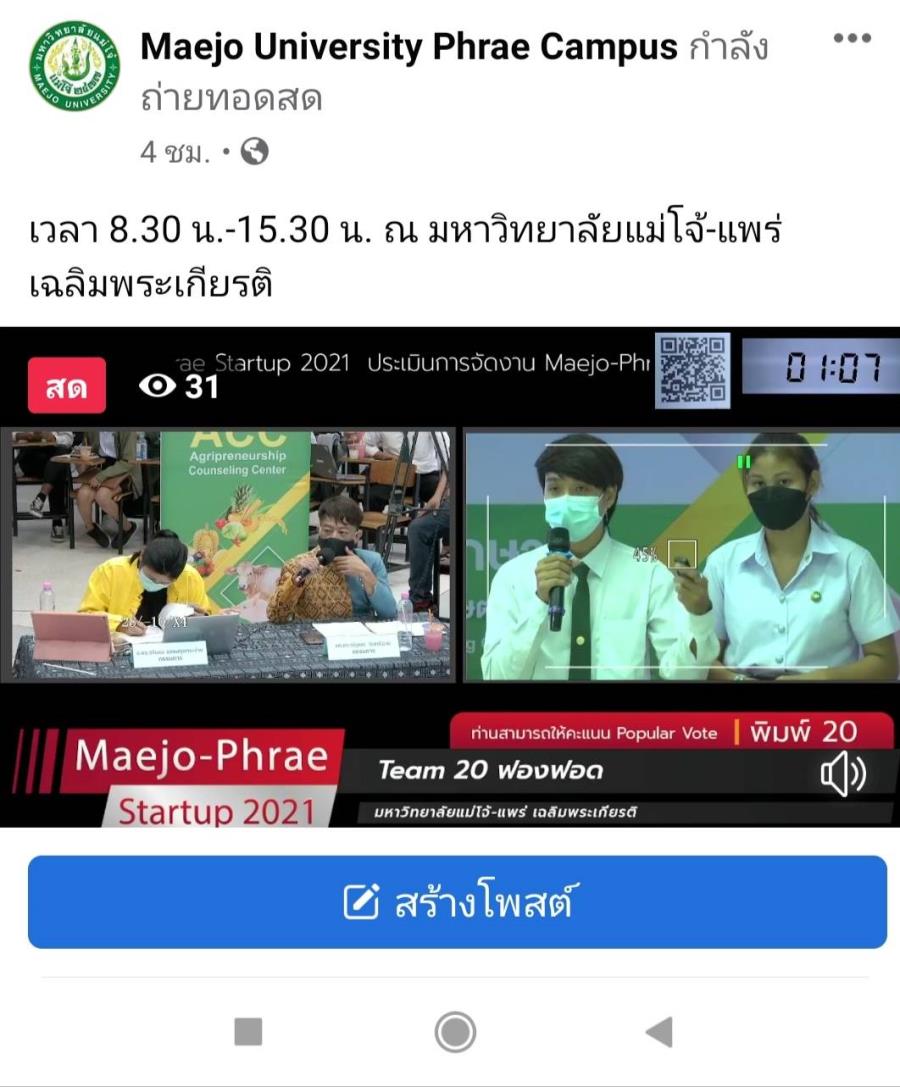Open the Maejo University Phrae Campus page name
The image size is (900, 1087).
click(x=408, y=46)
